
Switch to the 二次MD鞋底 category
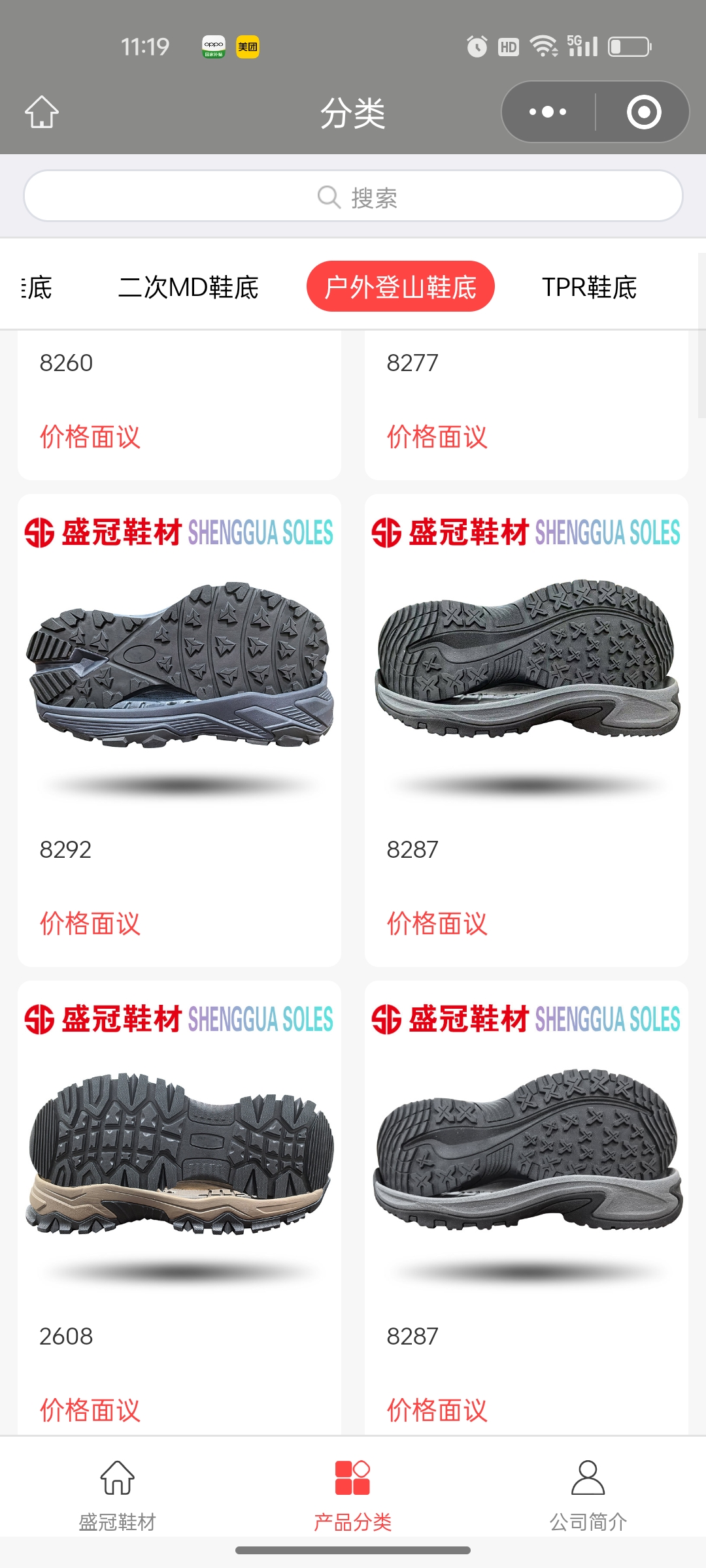[188, 287]
